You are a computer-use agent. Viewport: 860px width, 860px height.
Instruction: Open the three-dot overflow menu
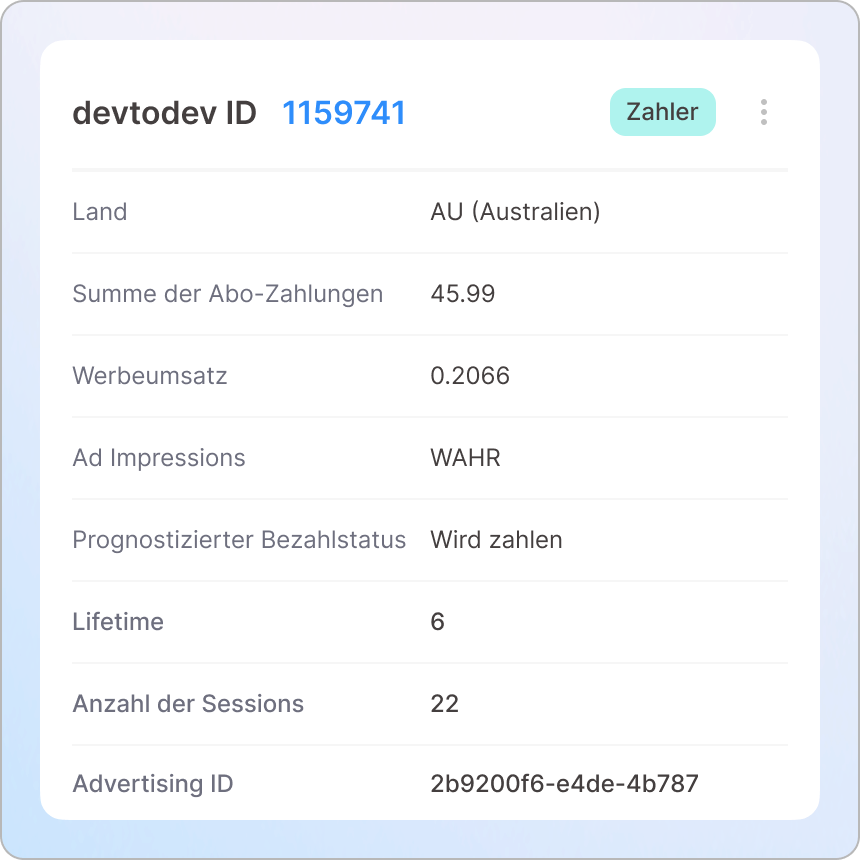(763, 112)
